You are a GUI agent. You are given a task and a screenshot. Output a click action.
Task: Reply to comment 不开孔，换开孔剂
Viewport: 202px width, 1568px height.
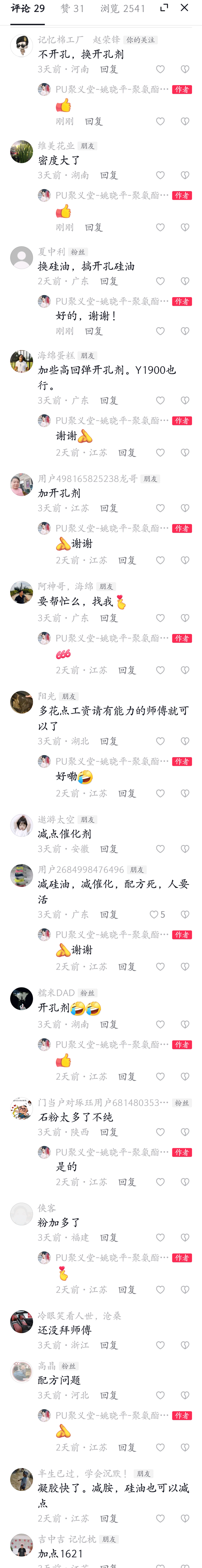tap(109, 69)
